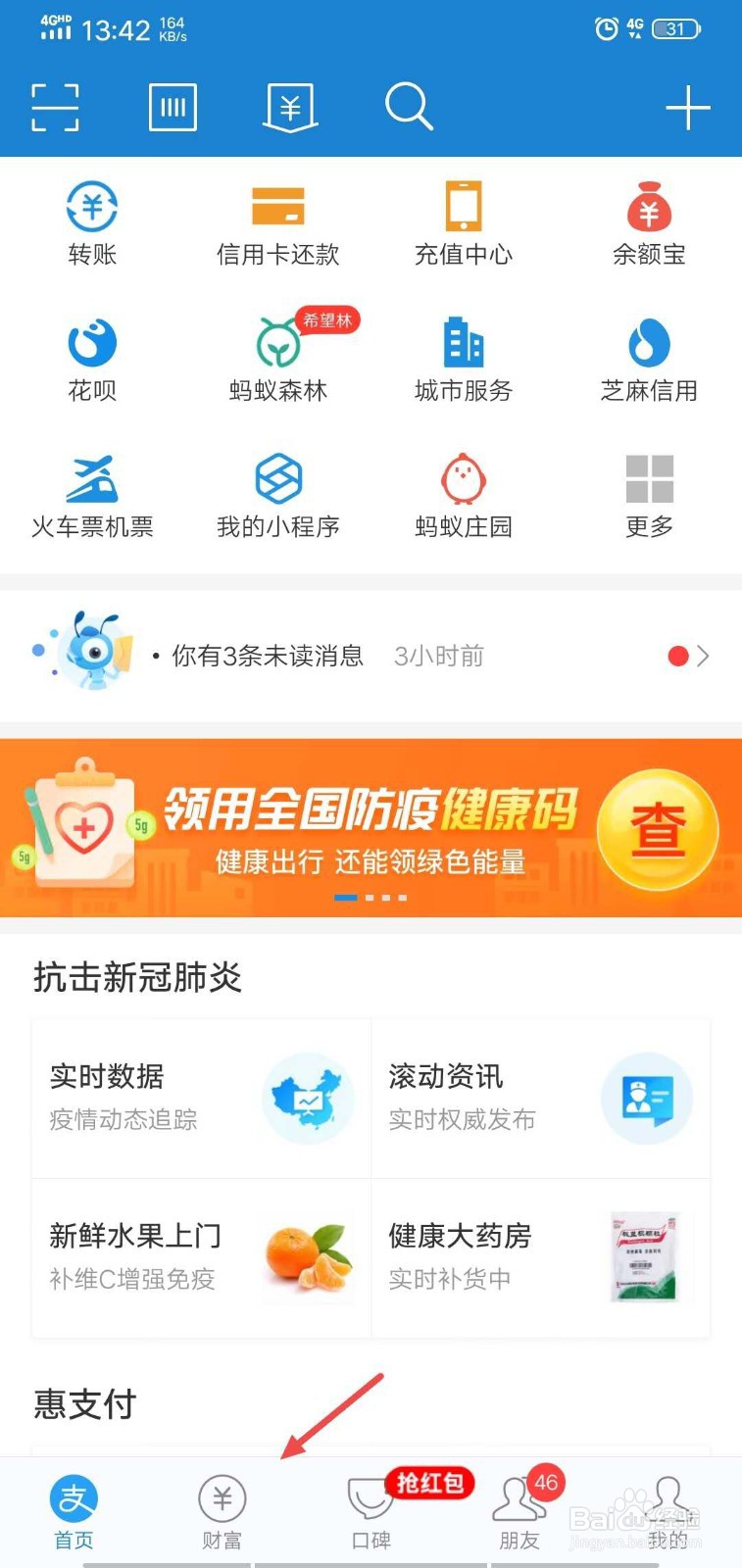Viewport: 742px width, 1568px height.
Task: Open the barcode payment screen
Action: 173,107
